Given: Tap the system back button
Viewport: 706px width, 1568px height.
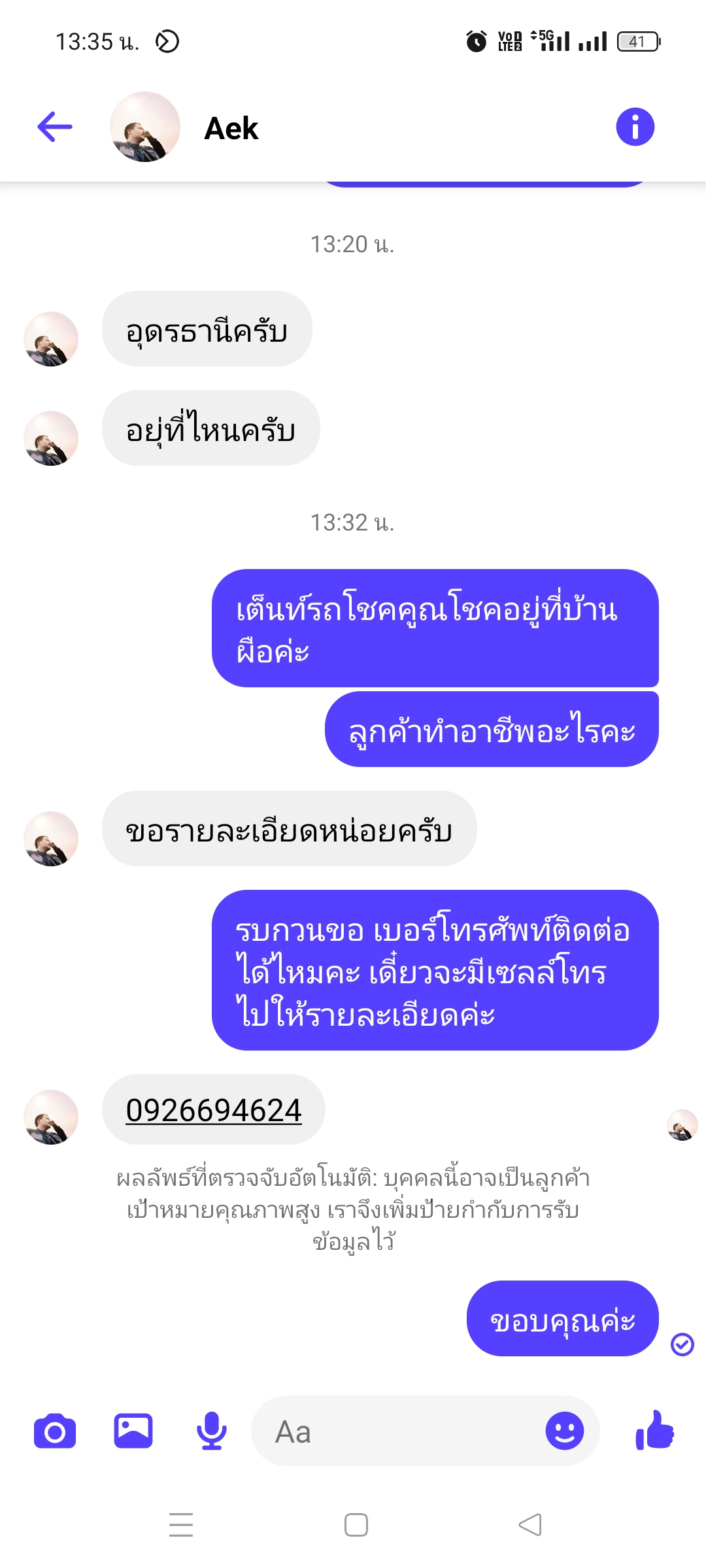Looking at the screenshot, I should 530,1525.
